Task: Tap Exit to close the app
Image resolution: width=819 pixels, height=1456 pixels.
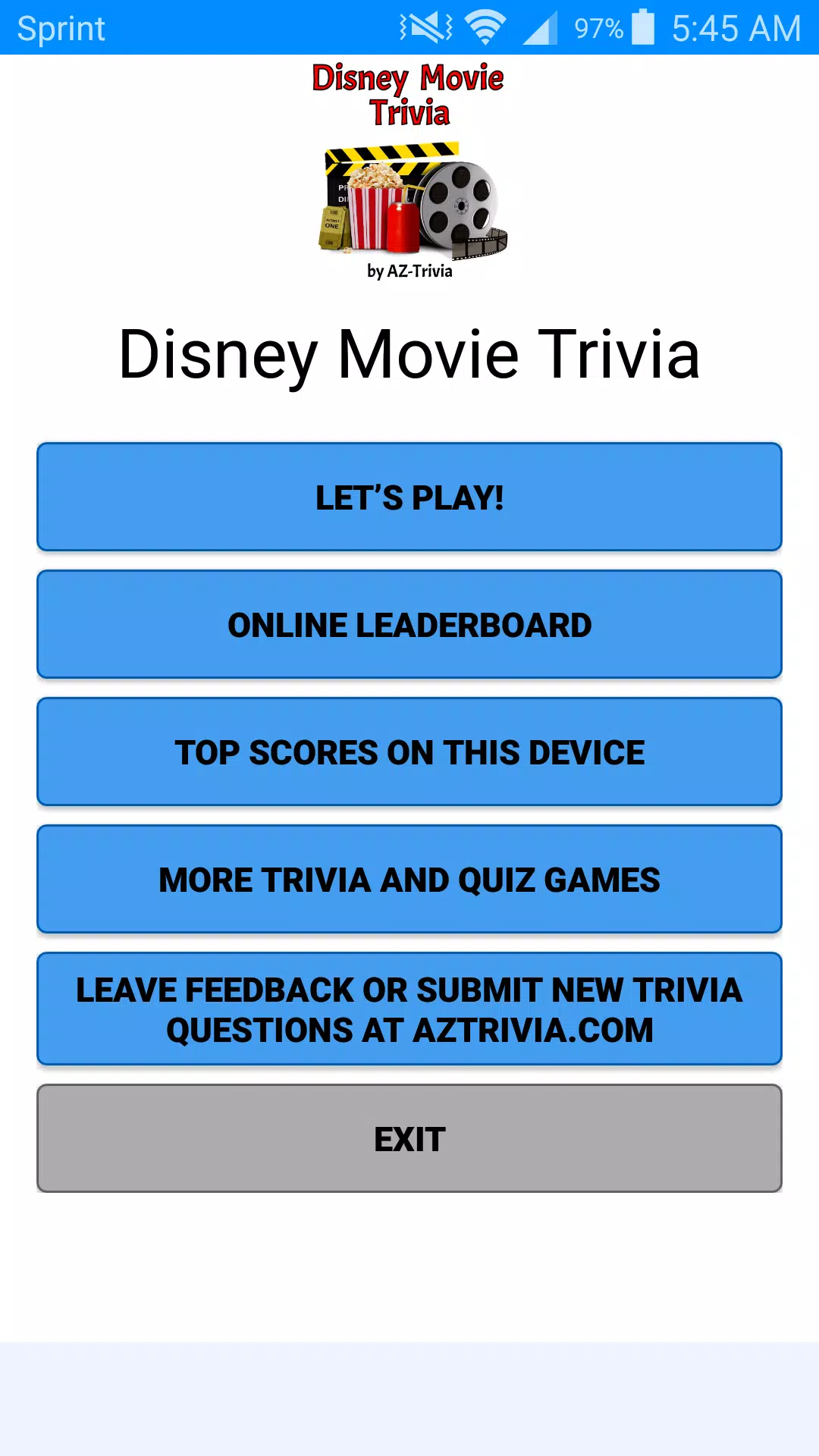Action: [409, 1138]
